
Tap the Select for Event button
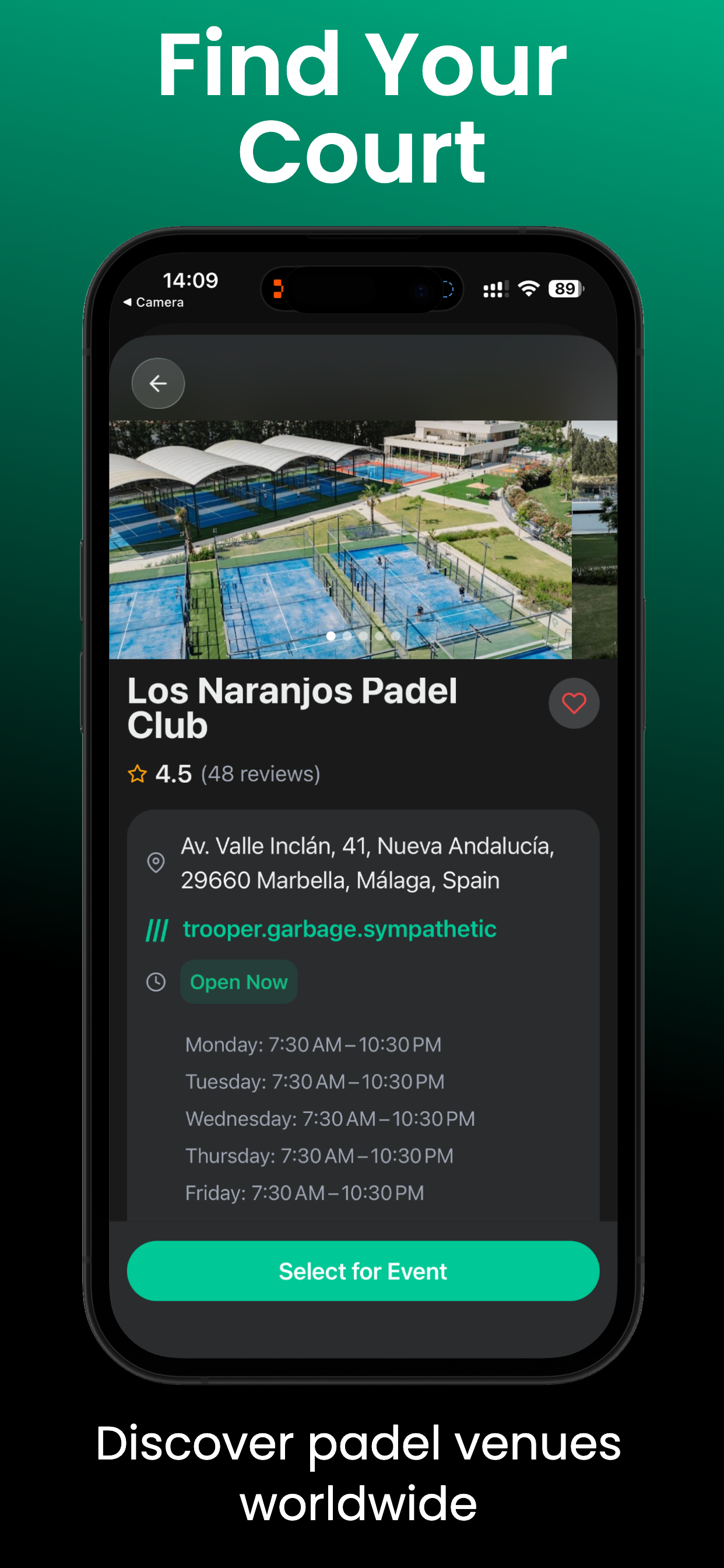click(x=362, y=1270)
